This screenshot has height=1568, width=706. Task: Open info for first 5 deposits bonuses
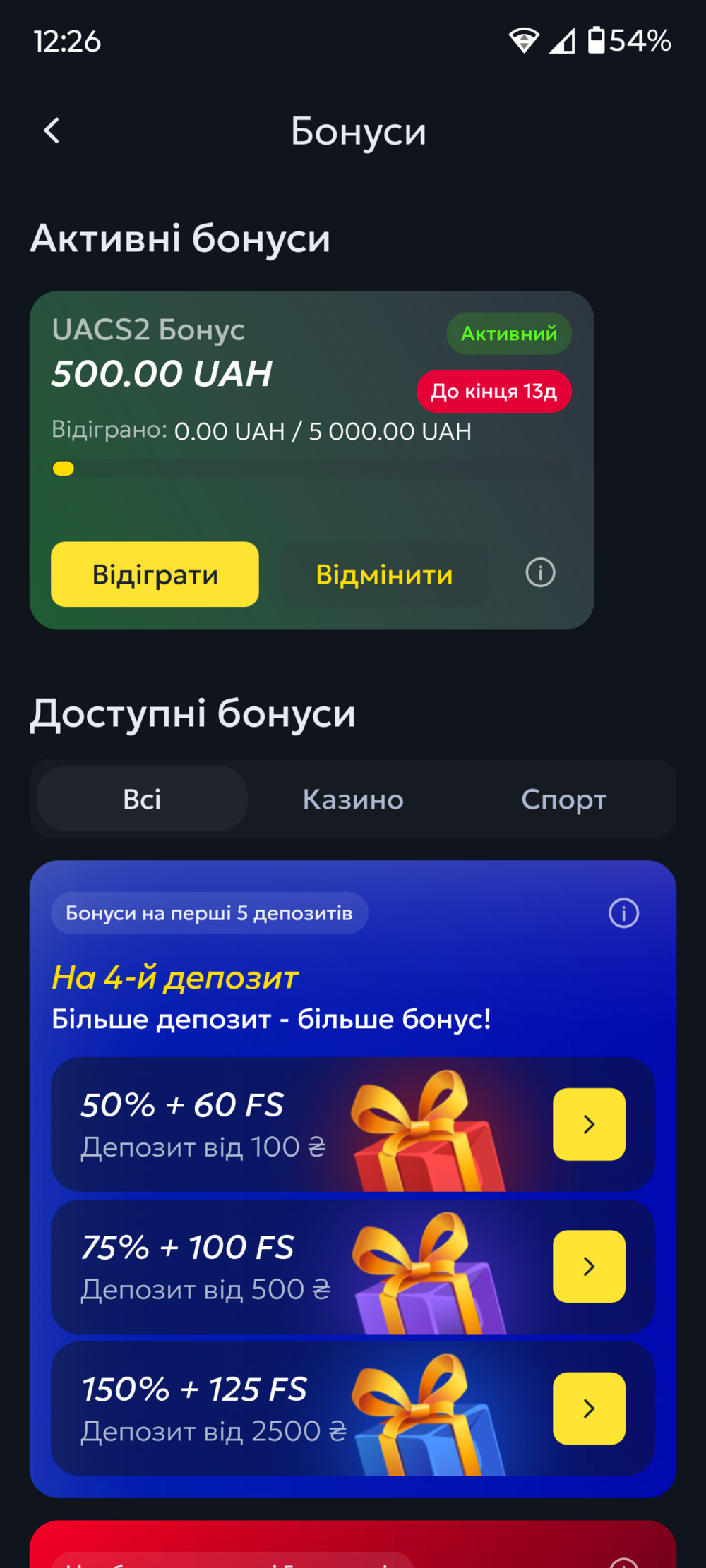pyautogui.click(x=623, y=913)
